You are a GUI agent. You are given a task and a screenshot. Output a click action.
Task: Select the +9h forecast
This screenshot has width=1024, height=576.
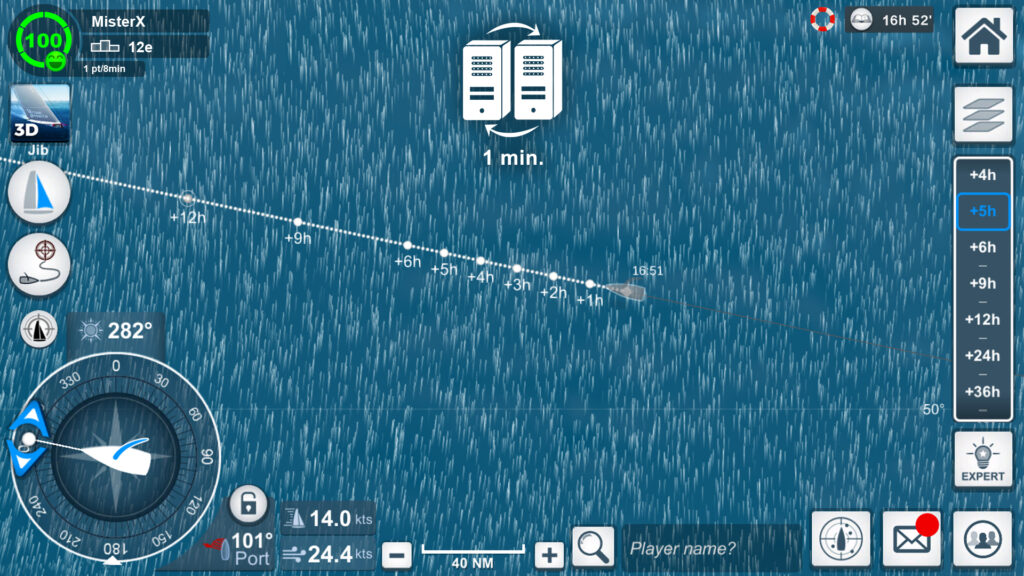(x=983, y=283)
